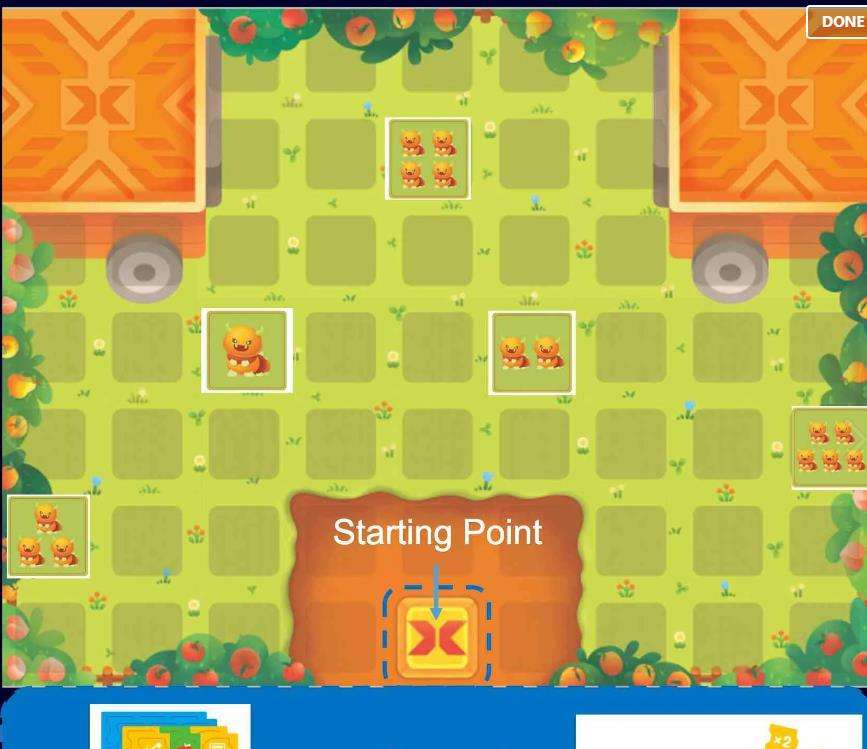The width and height of the screenshot is (867, 749).
Task: Select the tile with three creatures
Action: (x=48, y=537)
